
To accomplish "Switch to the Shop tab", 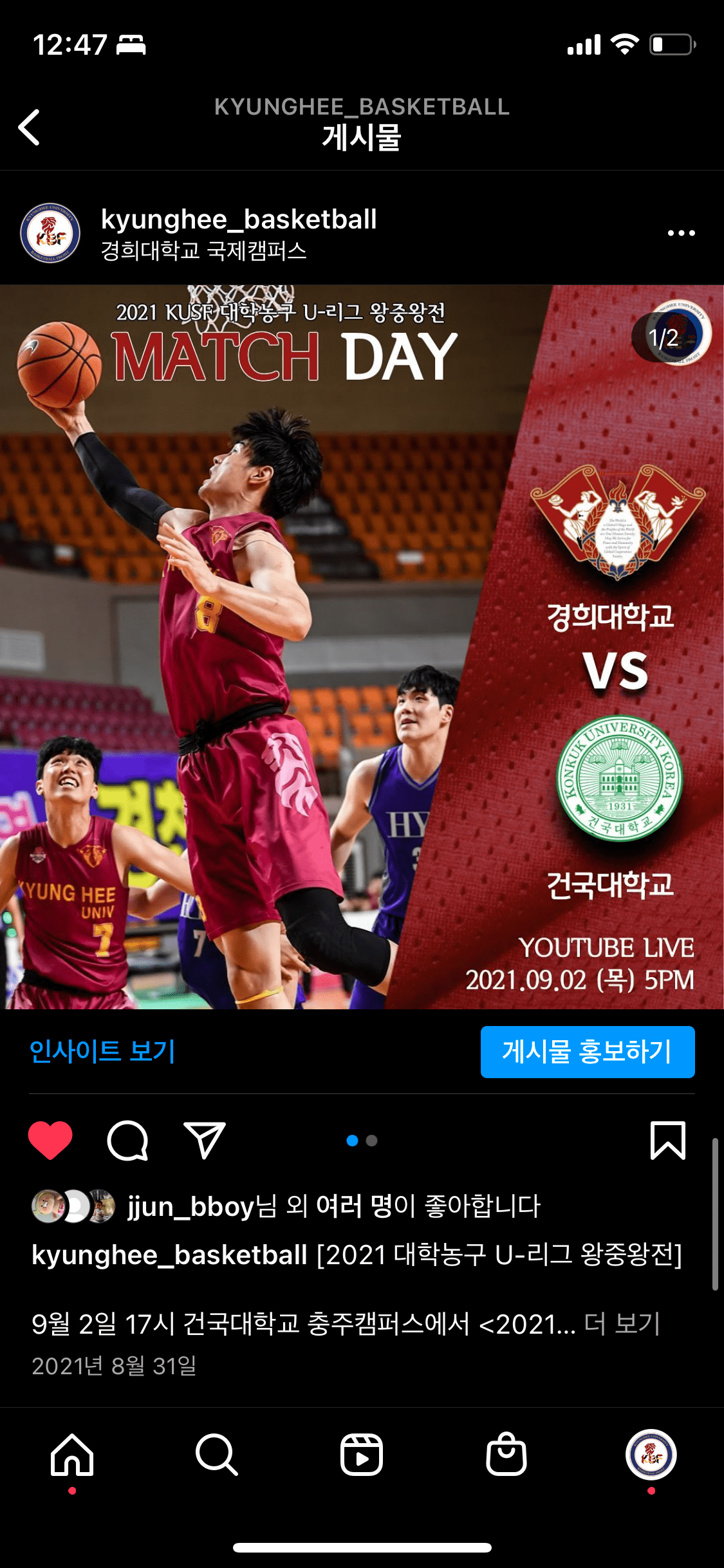I will pyautogui.click(x=506, y=1455).
